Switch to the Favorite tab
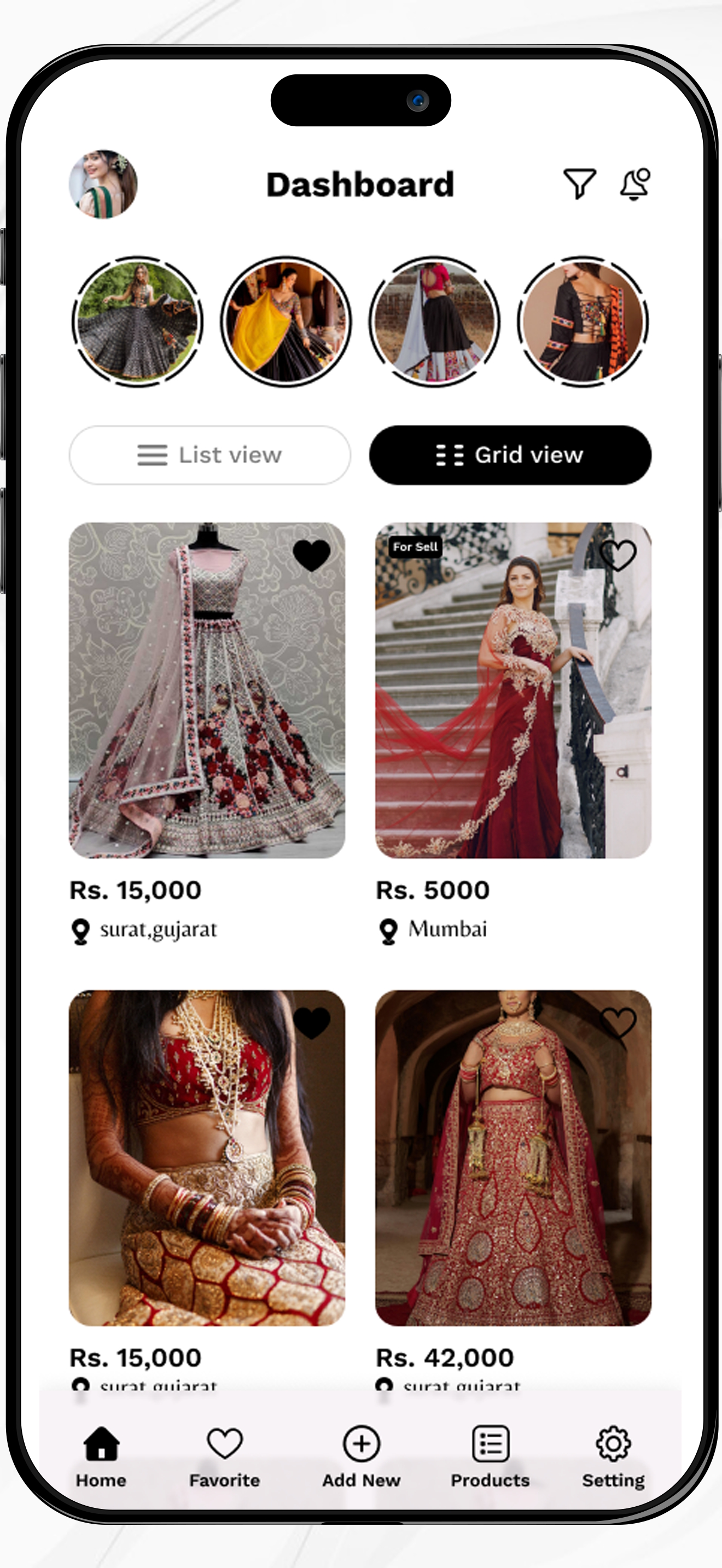Image resolution: width=722 pixels, height=1568 pixels. coord(225,1456)
